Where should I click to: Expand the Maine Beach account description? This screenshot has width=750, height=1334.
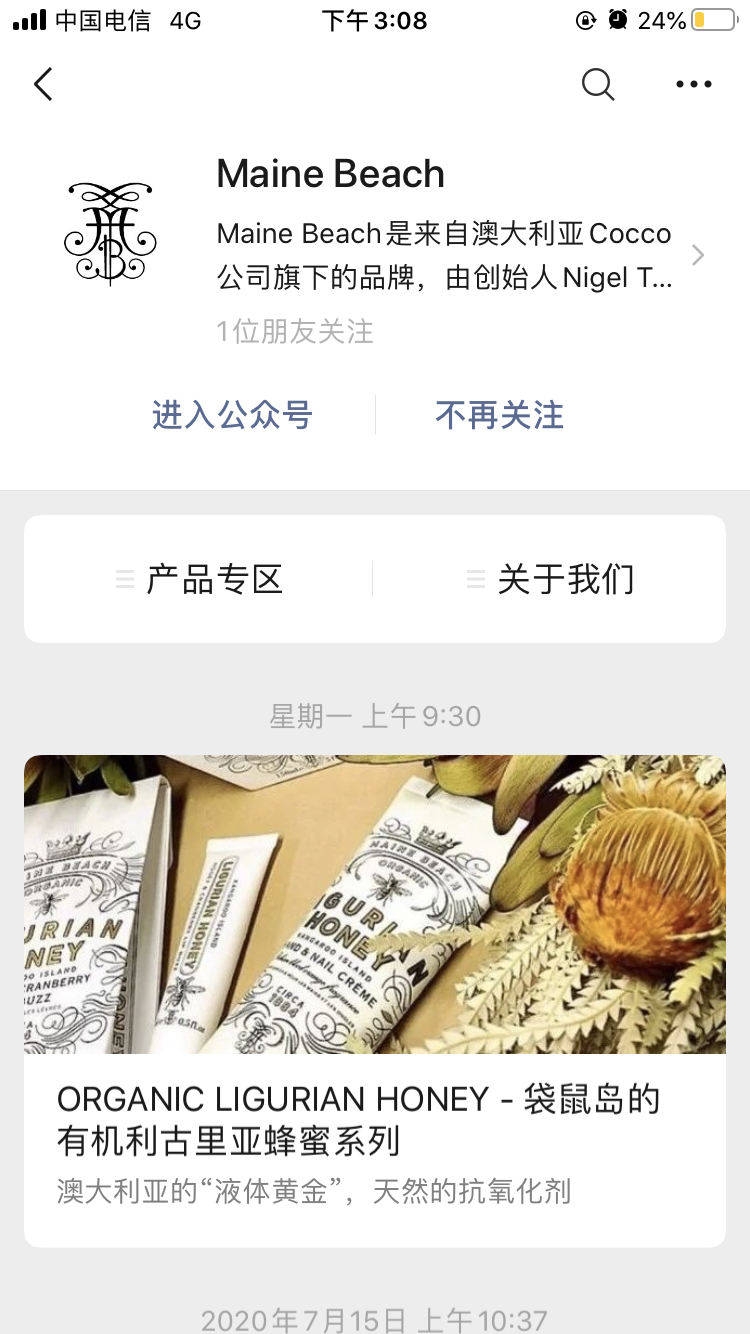pyautogui.click(x=697, y=256)
